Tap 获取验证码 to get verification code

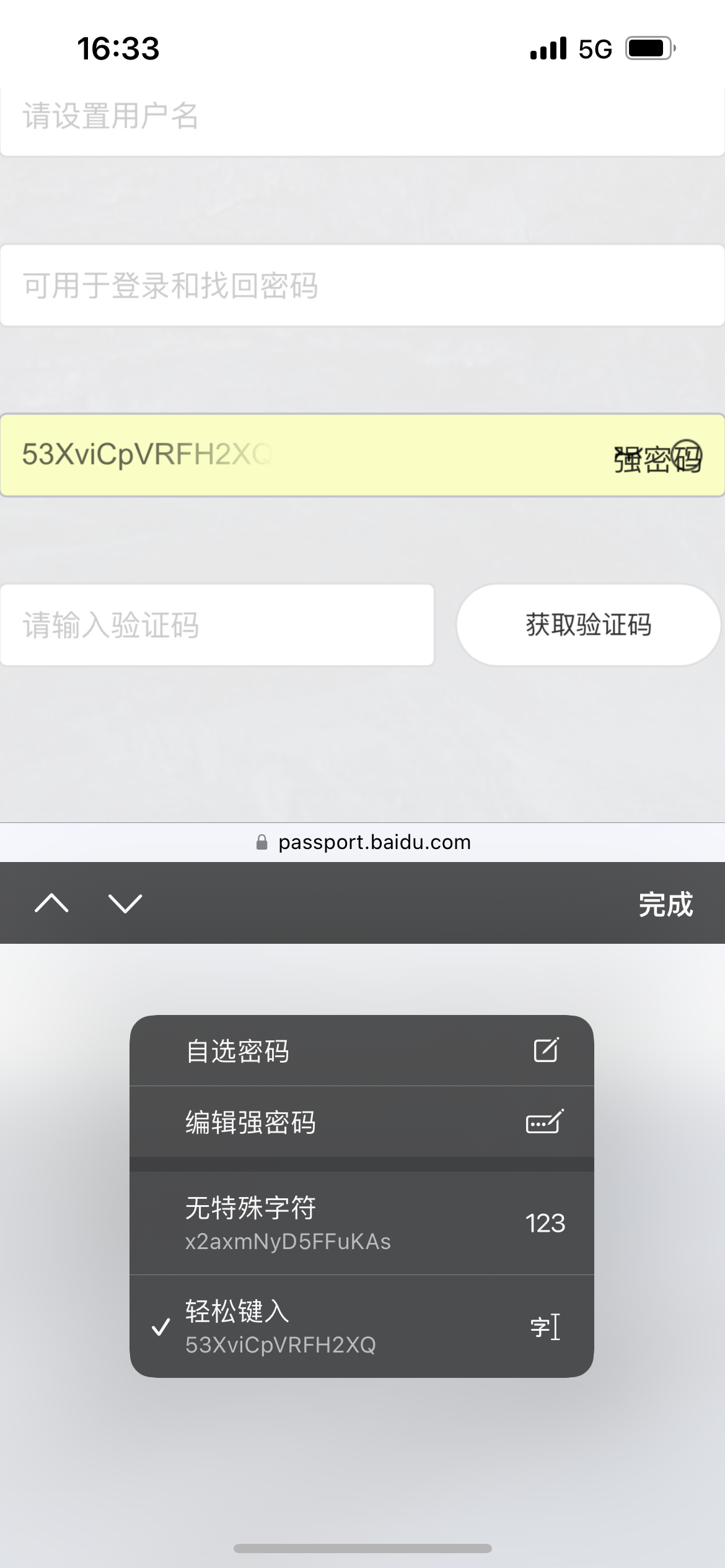coord(588,625)
